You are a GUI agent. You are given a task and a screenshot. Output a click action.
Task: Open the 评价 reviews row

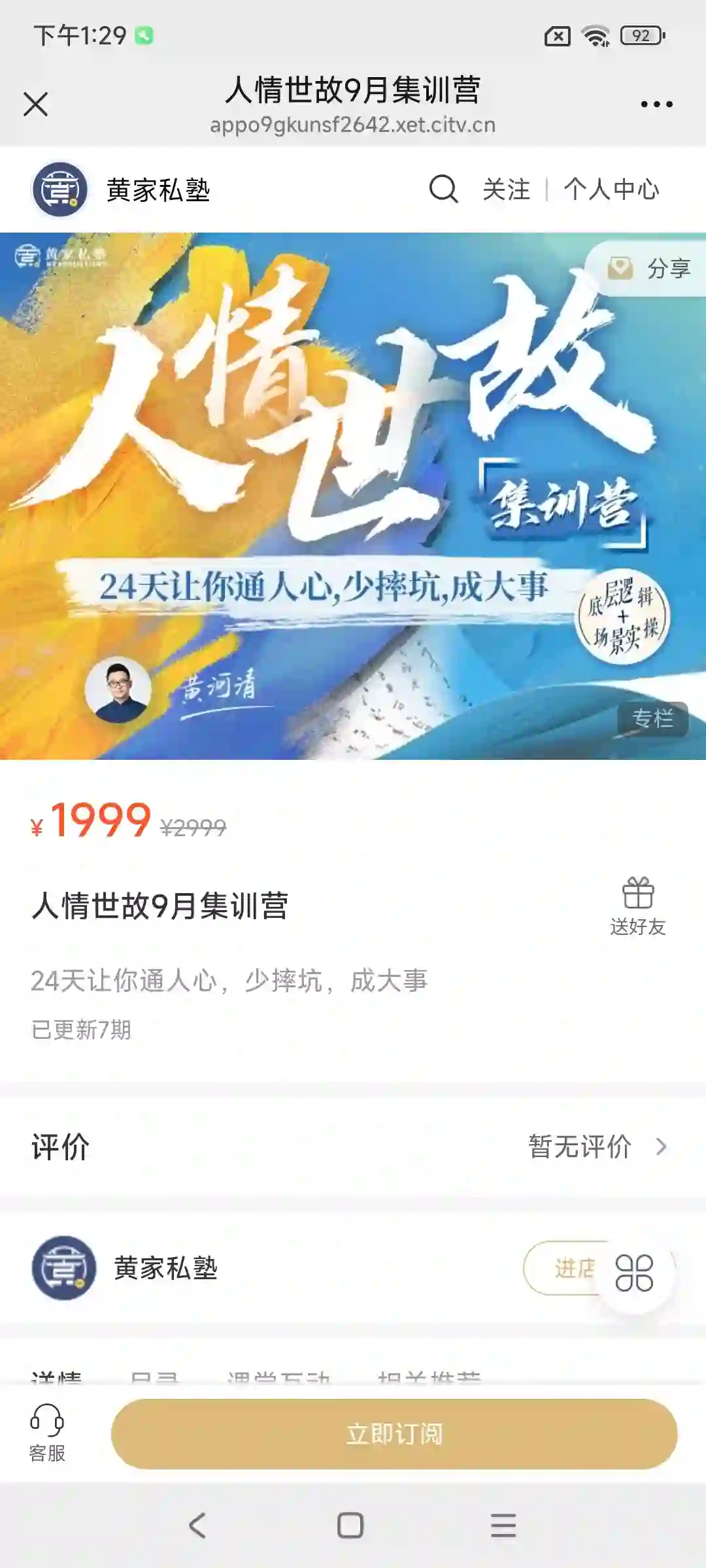353,1147
